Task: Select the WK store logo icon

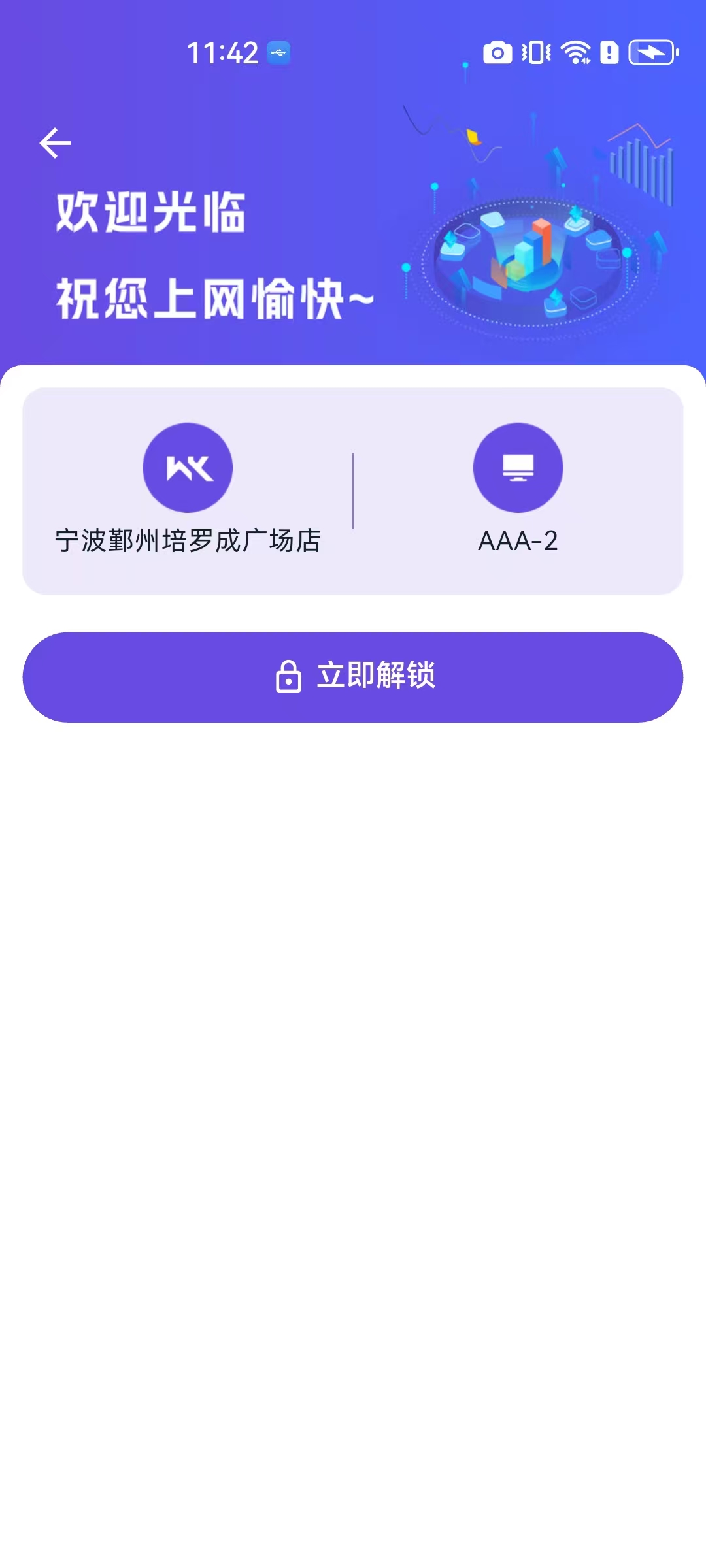Action: click(x=188, y=467)
